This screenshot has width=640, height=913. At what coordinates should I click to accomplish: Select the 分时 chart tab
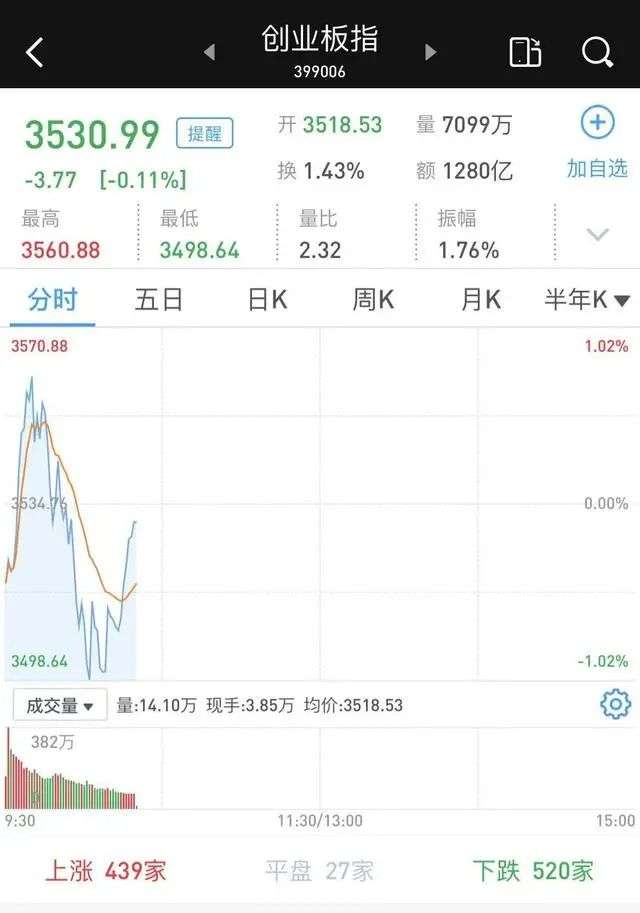[x=52, y=300]
